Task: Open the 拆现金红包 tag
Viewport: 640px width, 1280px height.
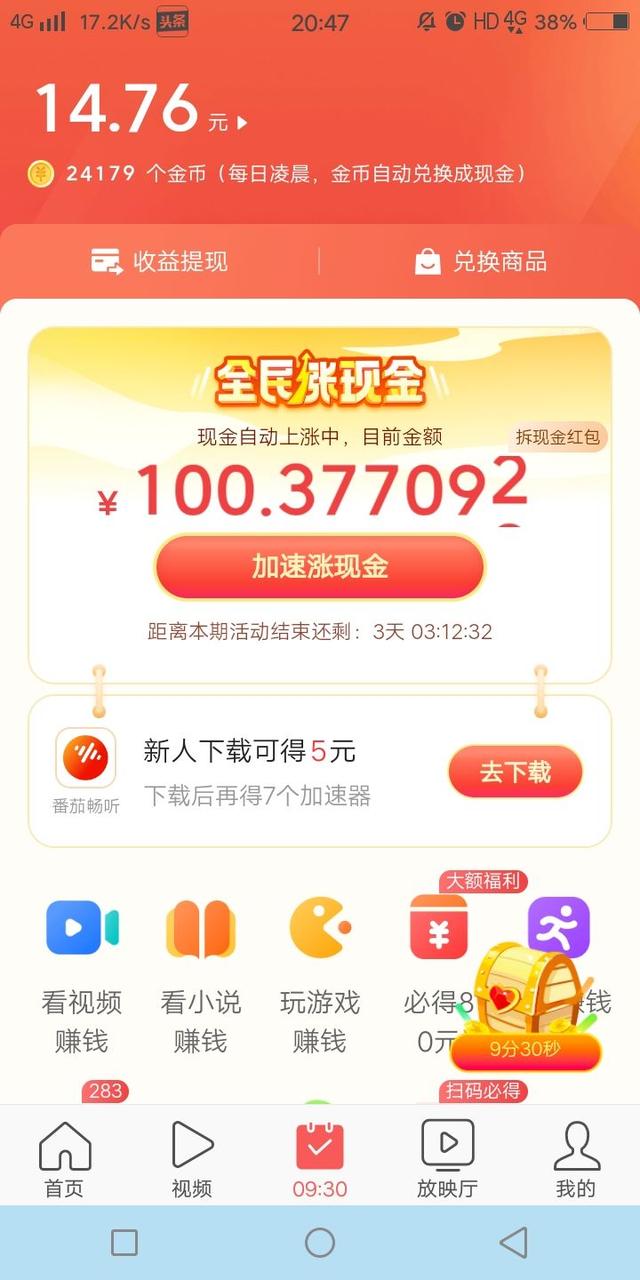Action: pos(560,437)
